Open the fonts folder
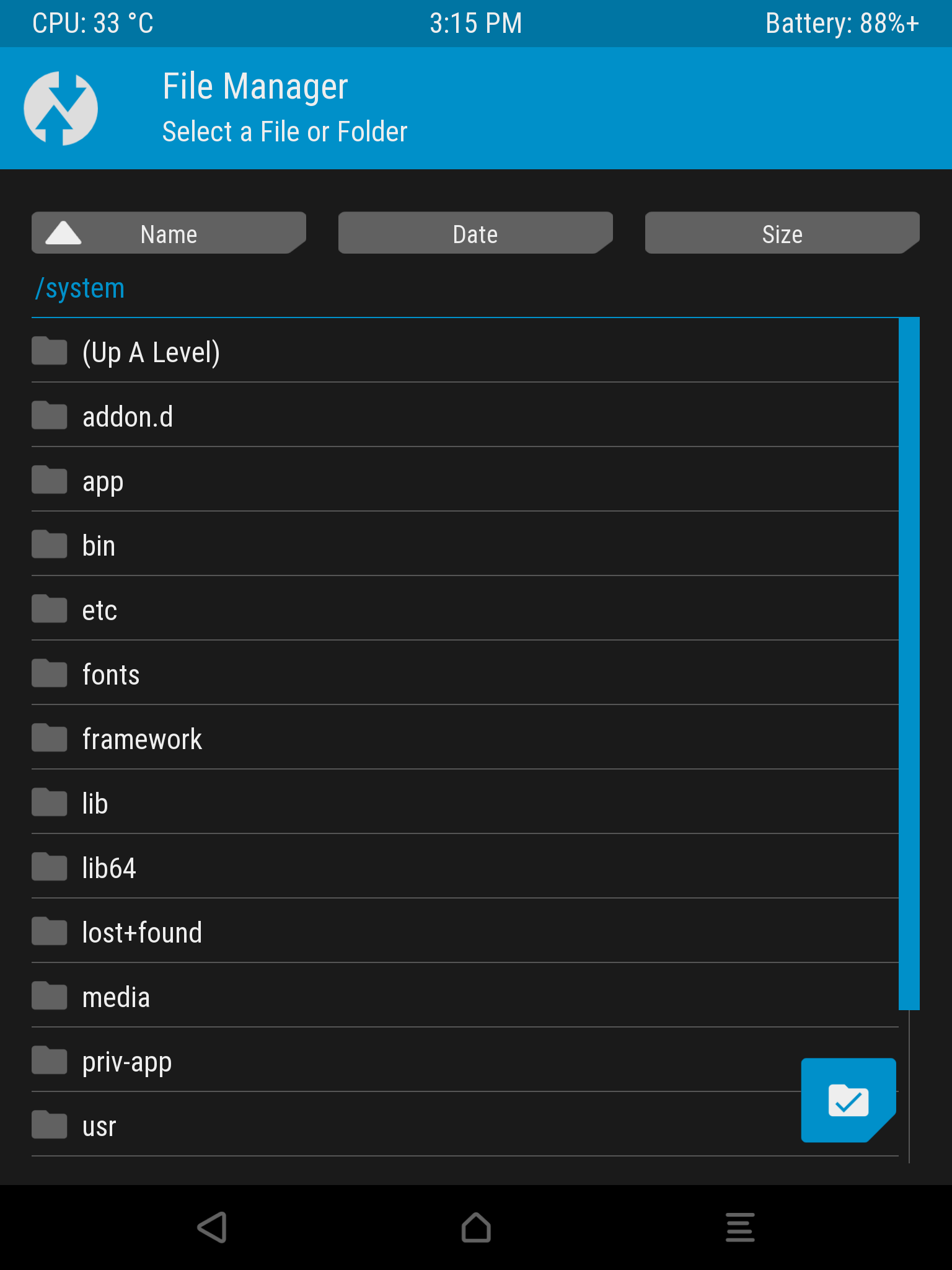This screenshot has width=952, height=1270. pos(112,675)
